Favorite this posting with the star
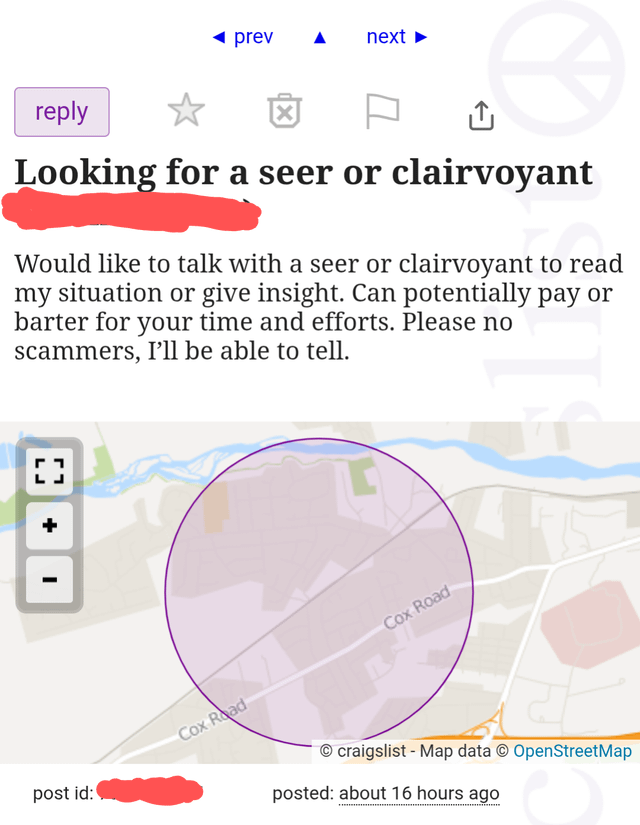This screenshot has width=640, height=825. point(186,112)
